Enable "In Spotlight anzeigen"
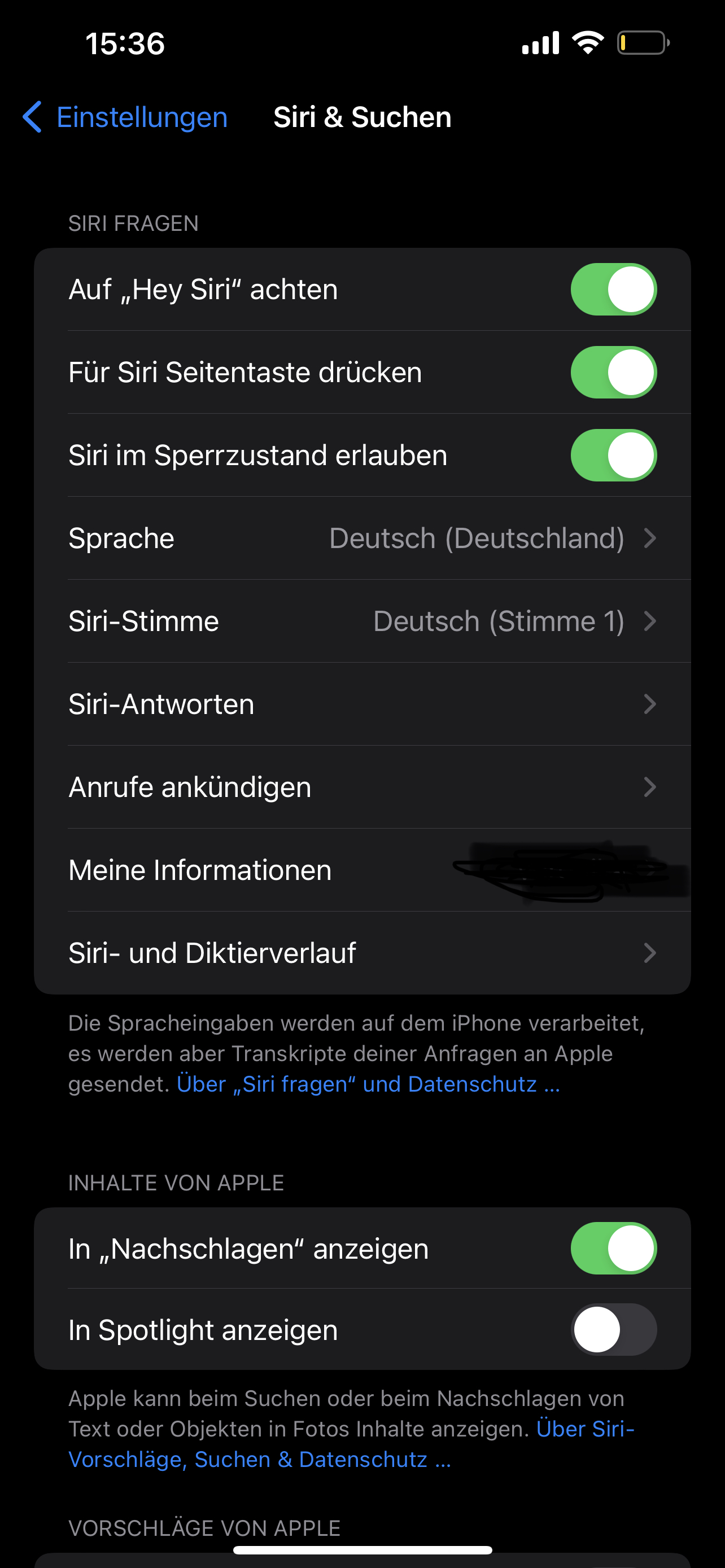Image resolution: width=725 pixels, height=1568 pixels. tap(613, 1329)
